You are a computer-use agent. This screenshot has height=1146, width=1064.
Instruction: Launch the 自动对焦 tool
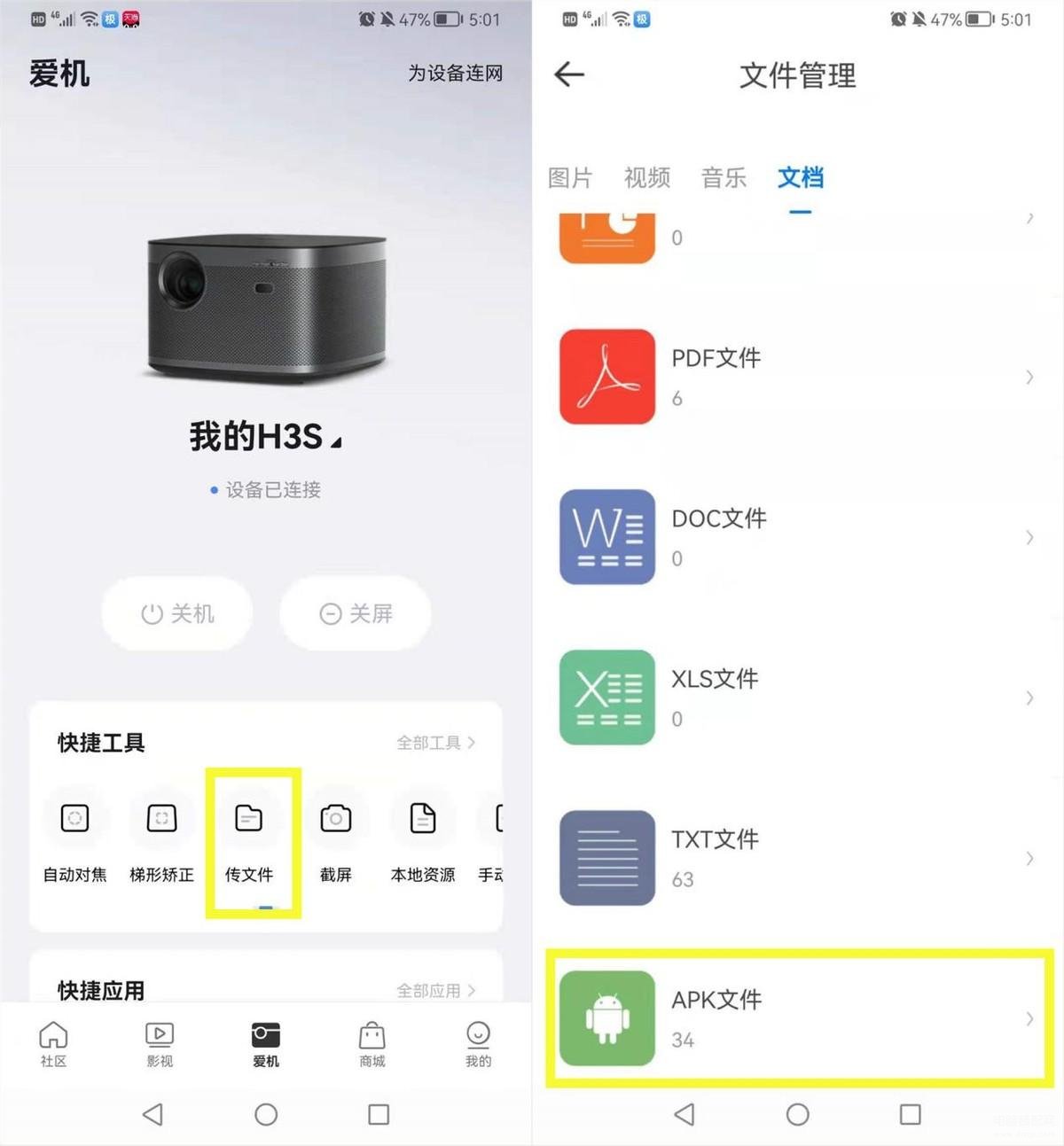pos(75,834)
